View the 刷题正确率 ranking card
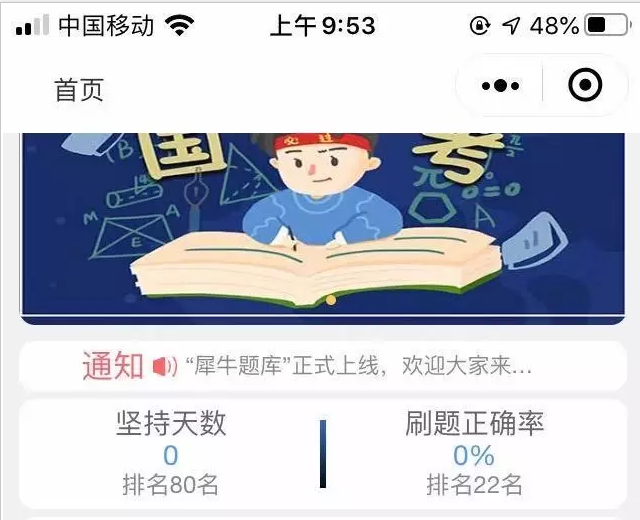This screenshot has width=640, height=520. pos(474,454)
